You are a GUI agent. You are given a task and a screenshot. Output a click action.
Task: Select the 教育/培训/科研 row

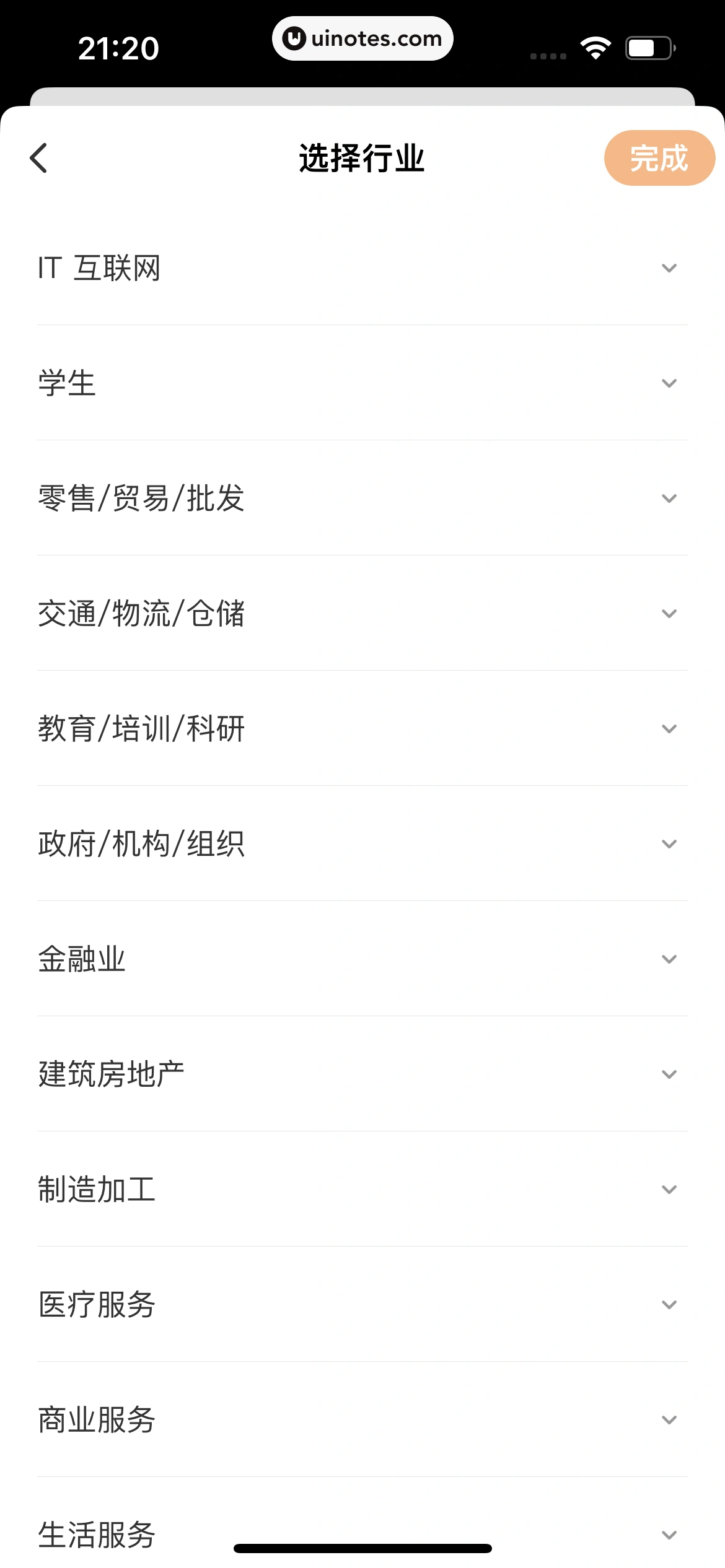362,729
